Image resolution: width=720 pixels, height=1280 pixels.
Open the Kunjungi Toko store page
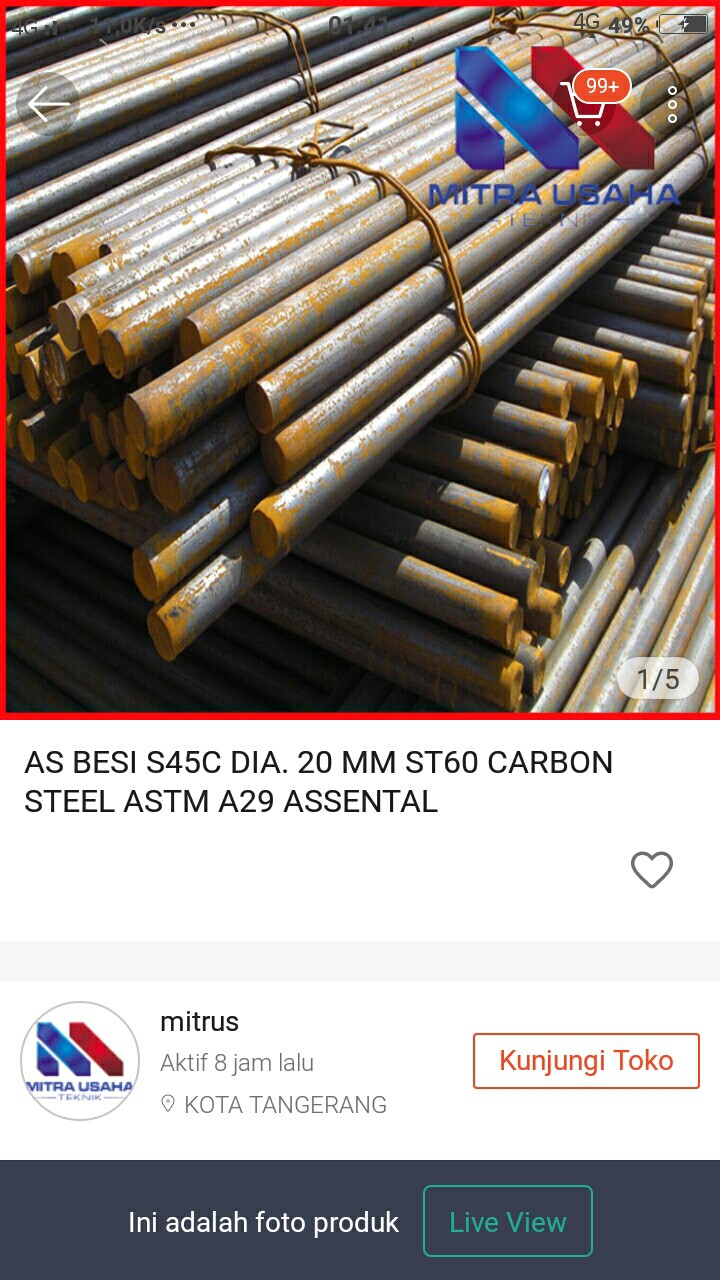(x=585, y=1060)
